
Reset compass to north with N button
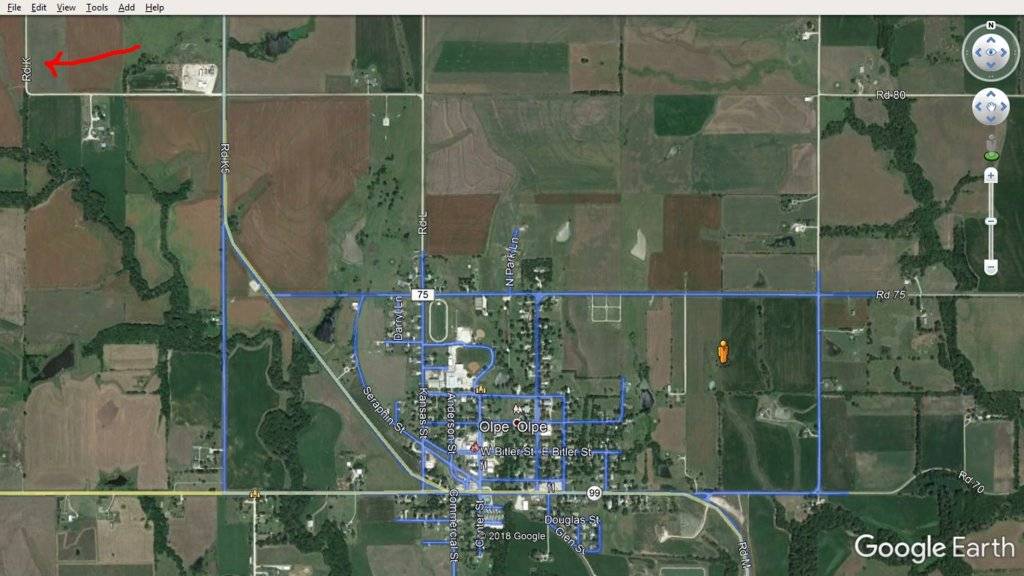pyautogui.click(x=990, y=26)
